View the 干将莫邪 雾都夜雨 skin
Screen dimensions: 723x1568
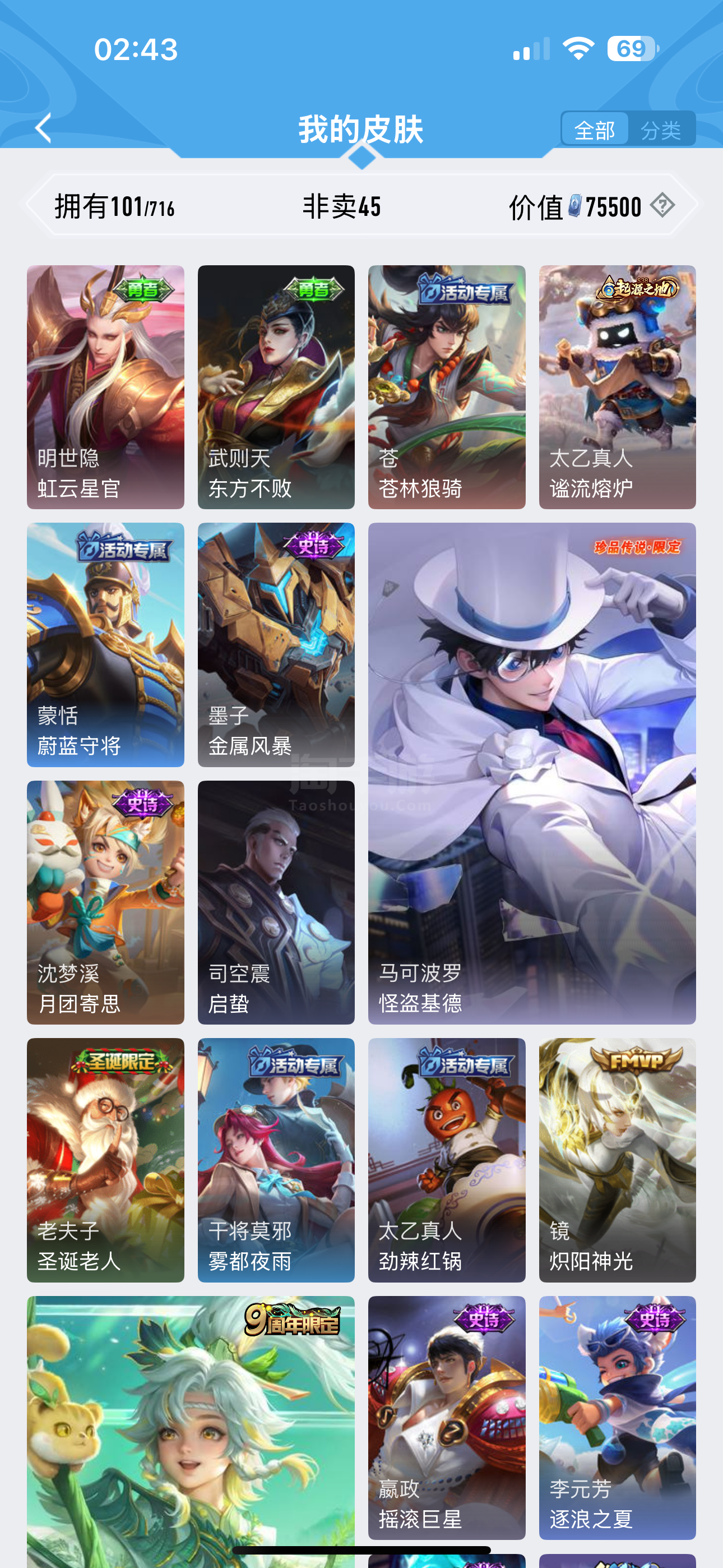tap(276, 1160)
